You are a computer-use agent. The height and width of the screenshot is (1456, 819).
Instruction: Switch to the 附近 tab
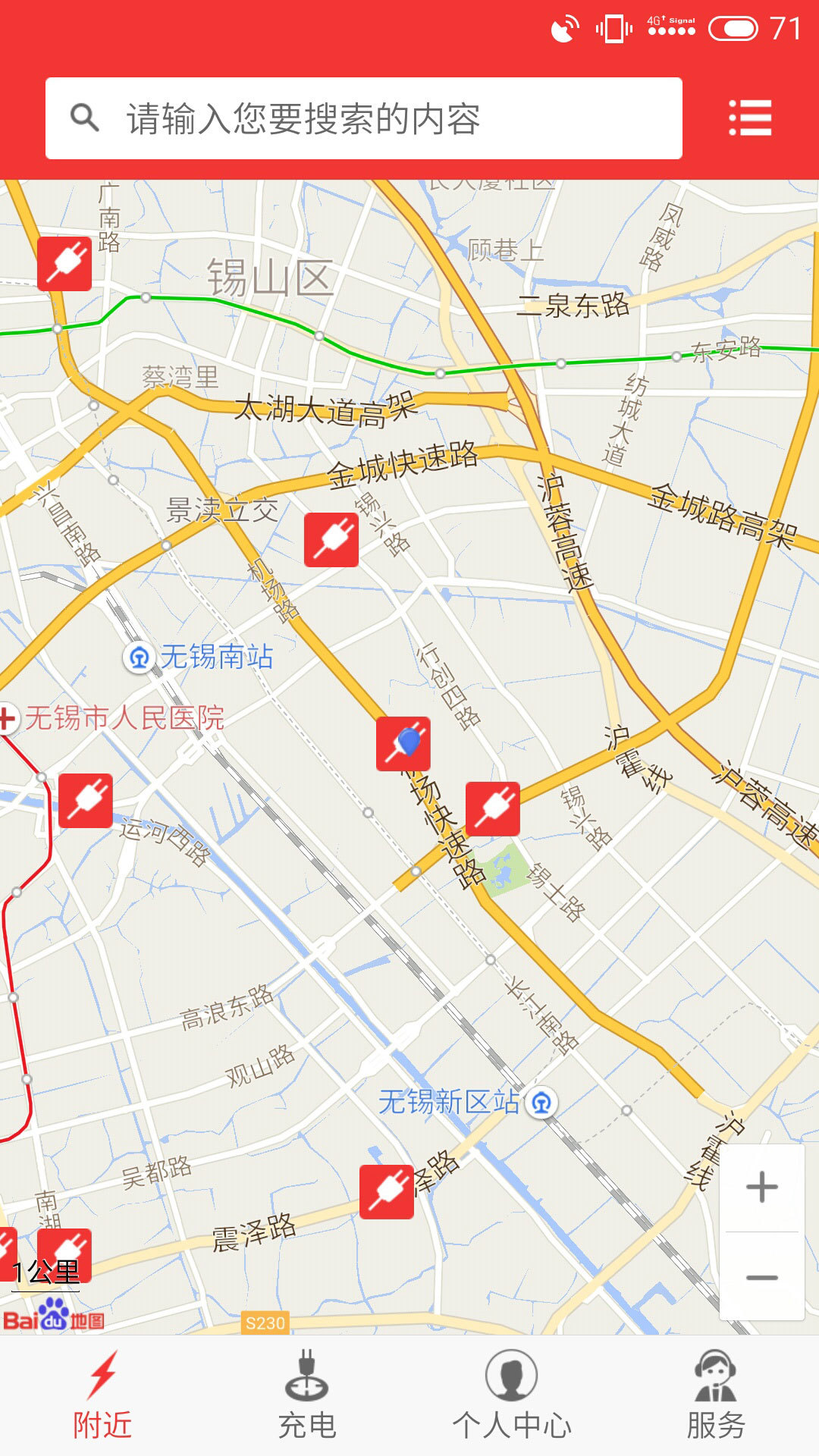pos(102,1395)
